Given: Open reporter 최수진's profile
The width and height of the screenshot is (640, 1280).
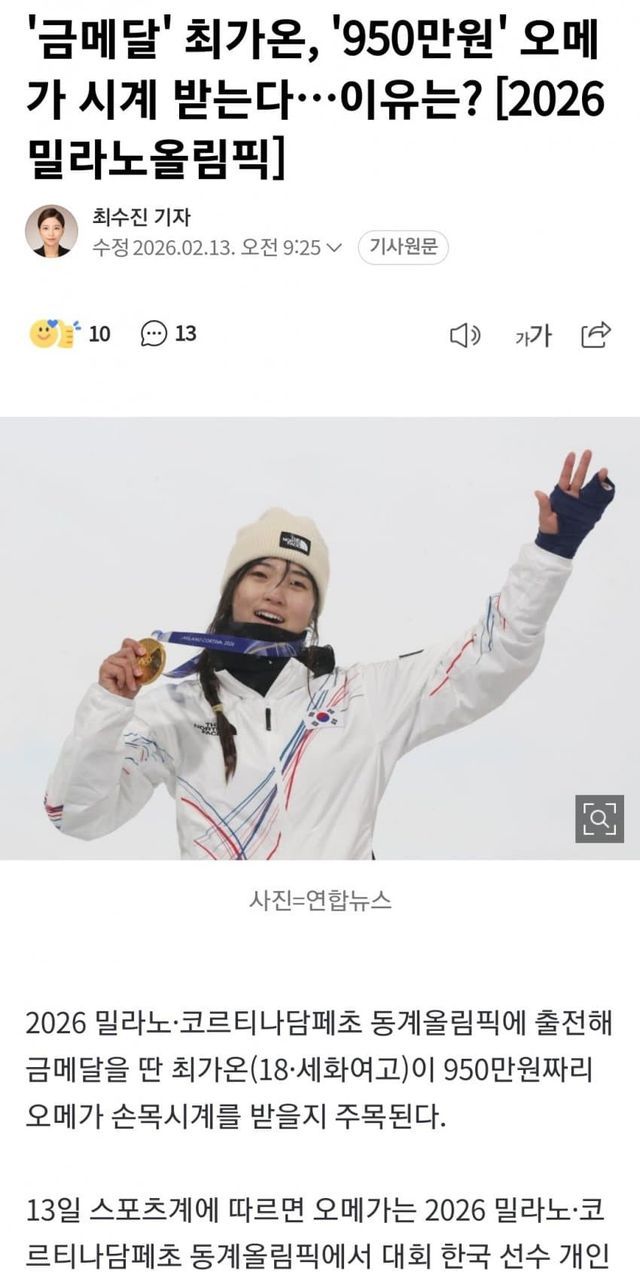Looking at the screenshot, I should (52, 231).
